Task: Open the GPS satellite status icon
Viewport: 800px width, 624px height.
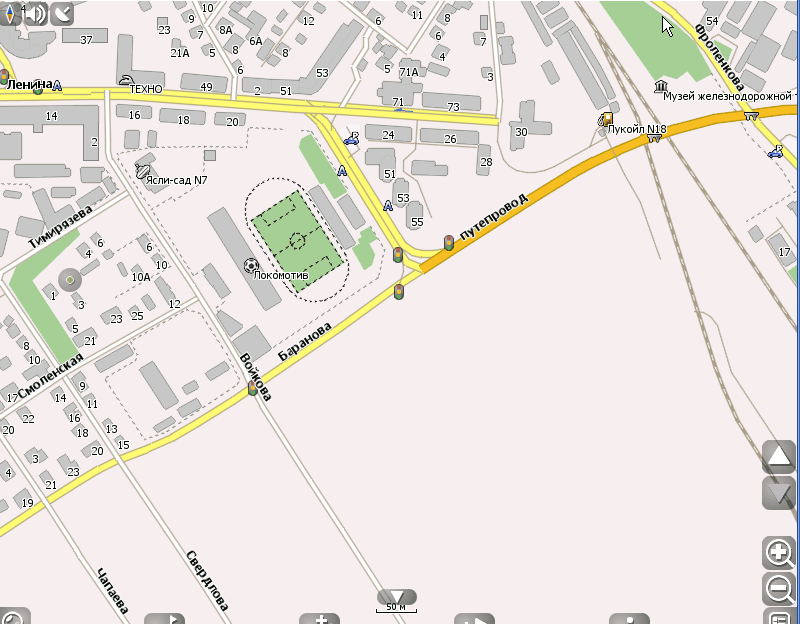Action: (62, 13)
